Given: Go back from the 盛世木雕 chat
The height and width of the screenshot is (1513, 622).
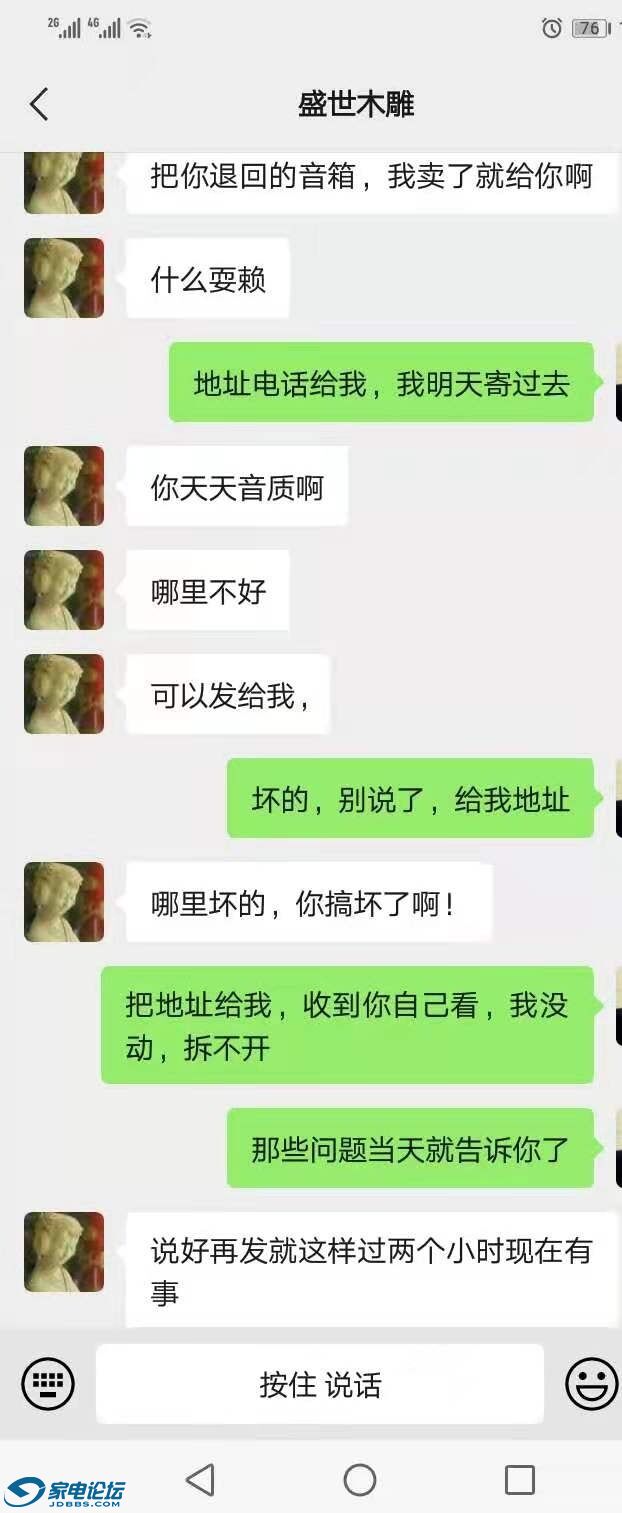Looking at the screenshot, I should tap(39, 104).
